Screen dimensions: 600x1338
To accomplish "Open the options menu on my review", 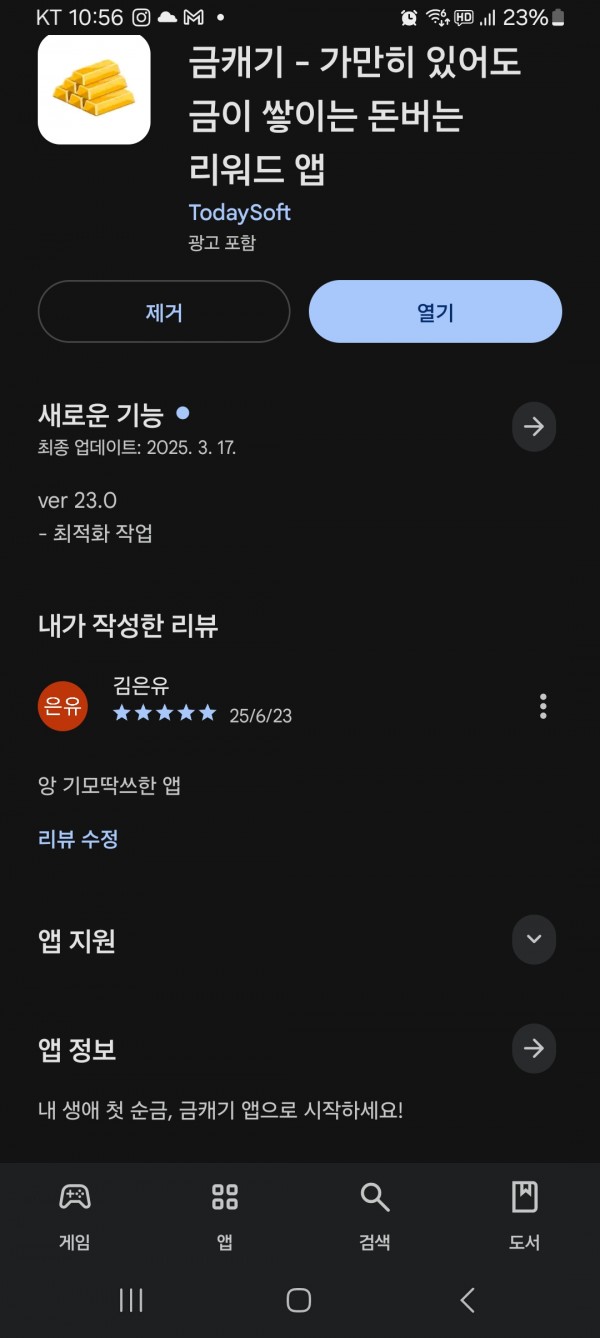I will (x=543, y=706).
